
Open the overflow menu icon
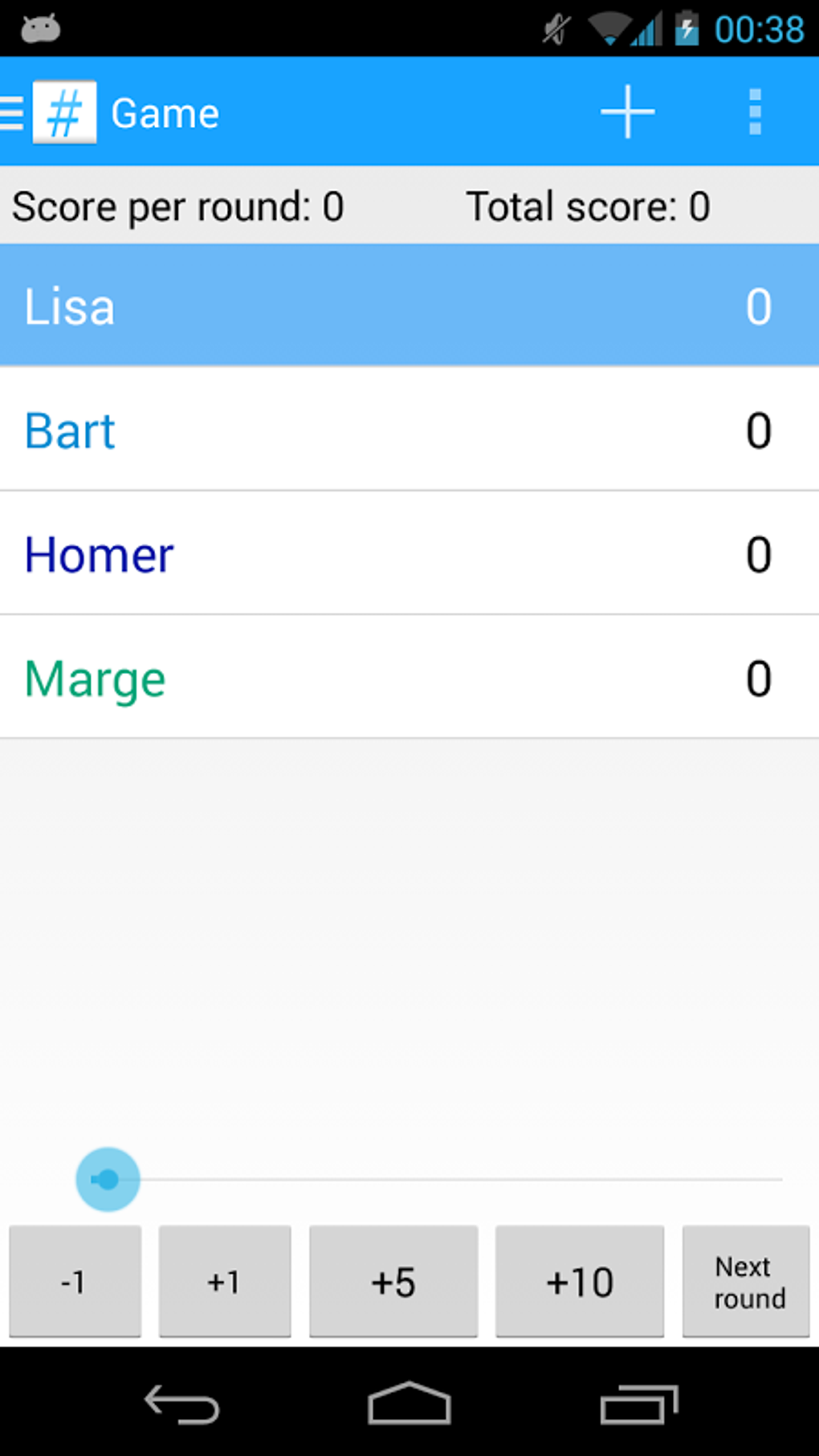click(754, 112)
